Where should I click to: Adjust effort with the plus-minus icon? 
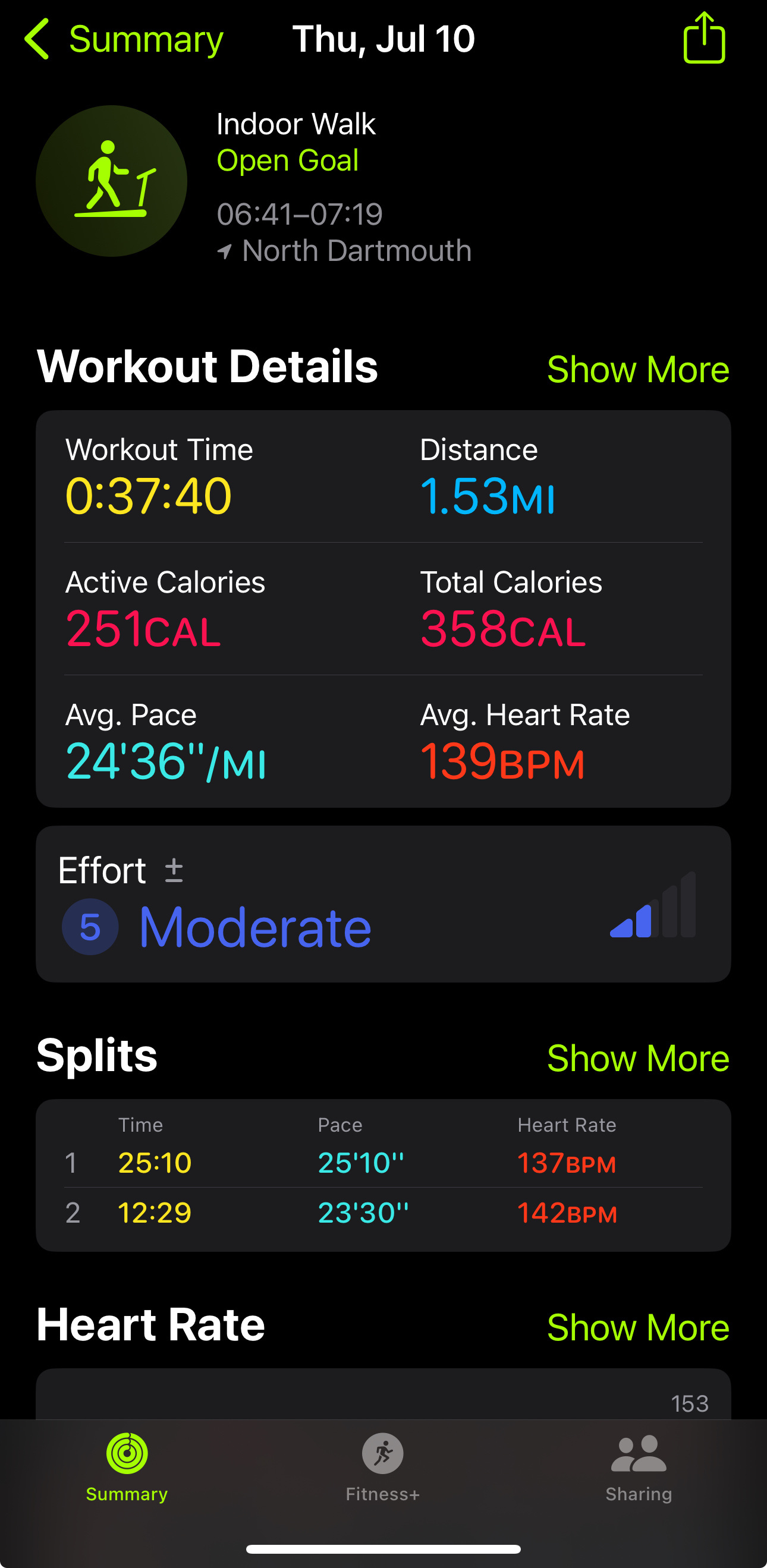coord(174,870)
